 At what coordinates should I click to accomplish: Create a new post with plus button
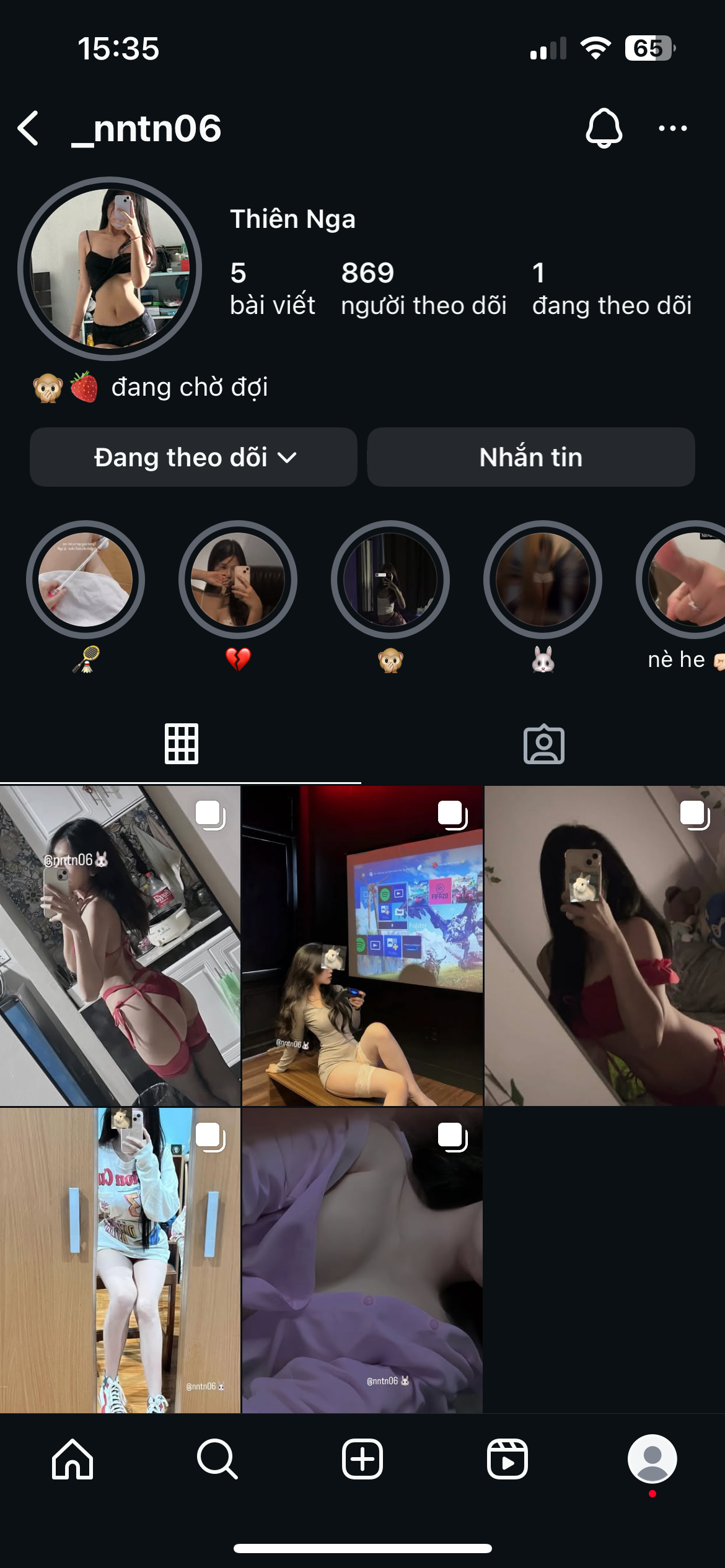[x=362, y=1458]
